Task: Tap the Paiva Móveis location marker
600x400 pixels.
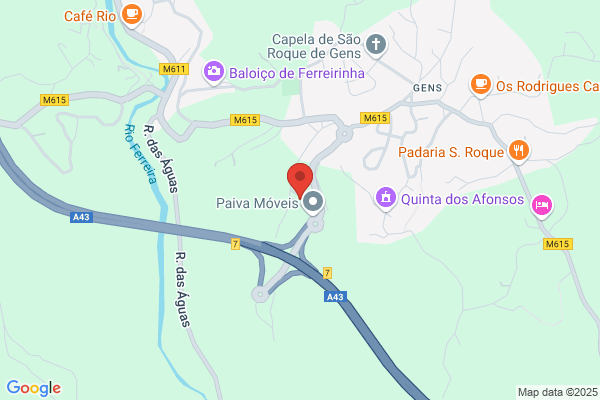Action: pyautogui.click(x=313, y=202)
